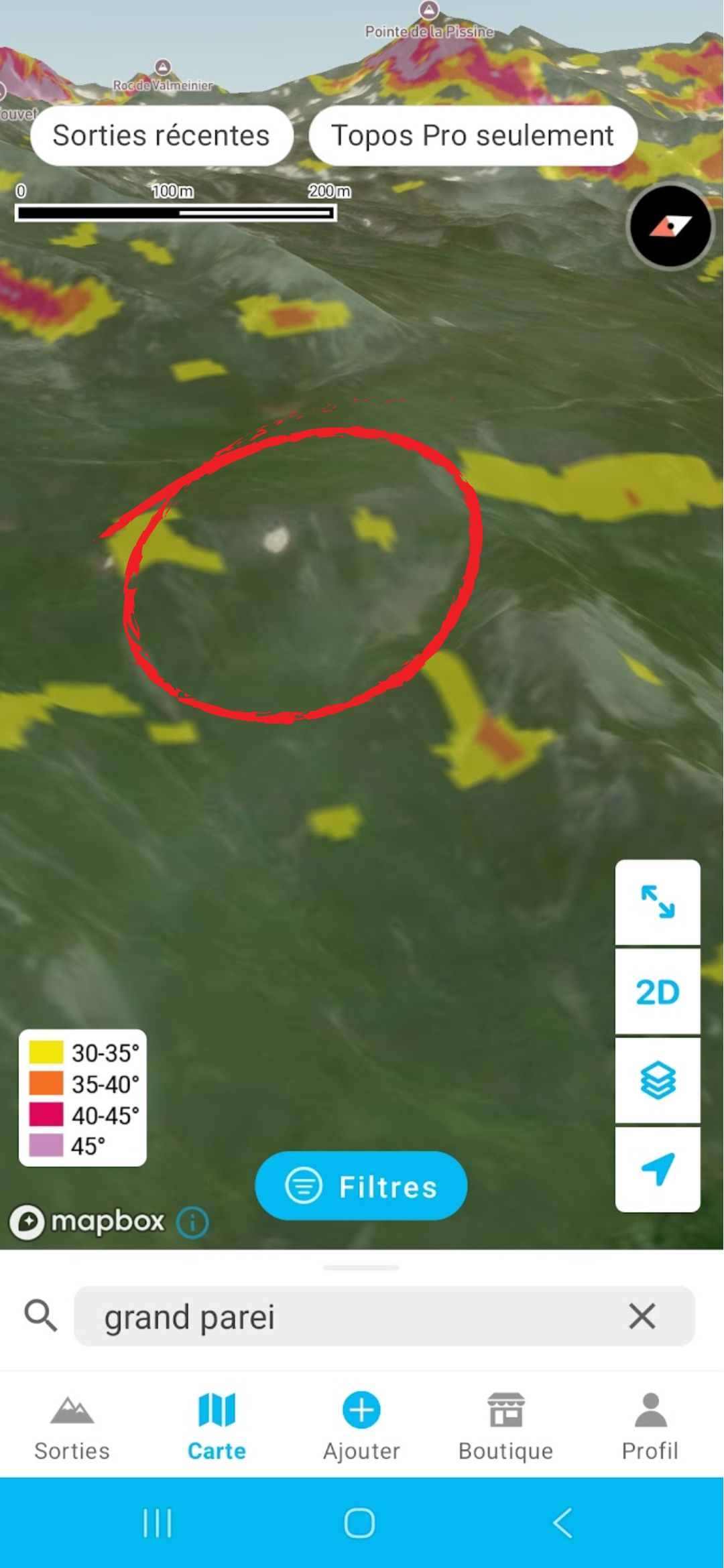Open the Filtres button
The image size is (724, 1568).
click(361, 1186)
